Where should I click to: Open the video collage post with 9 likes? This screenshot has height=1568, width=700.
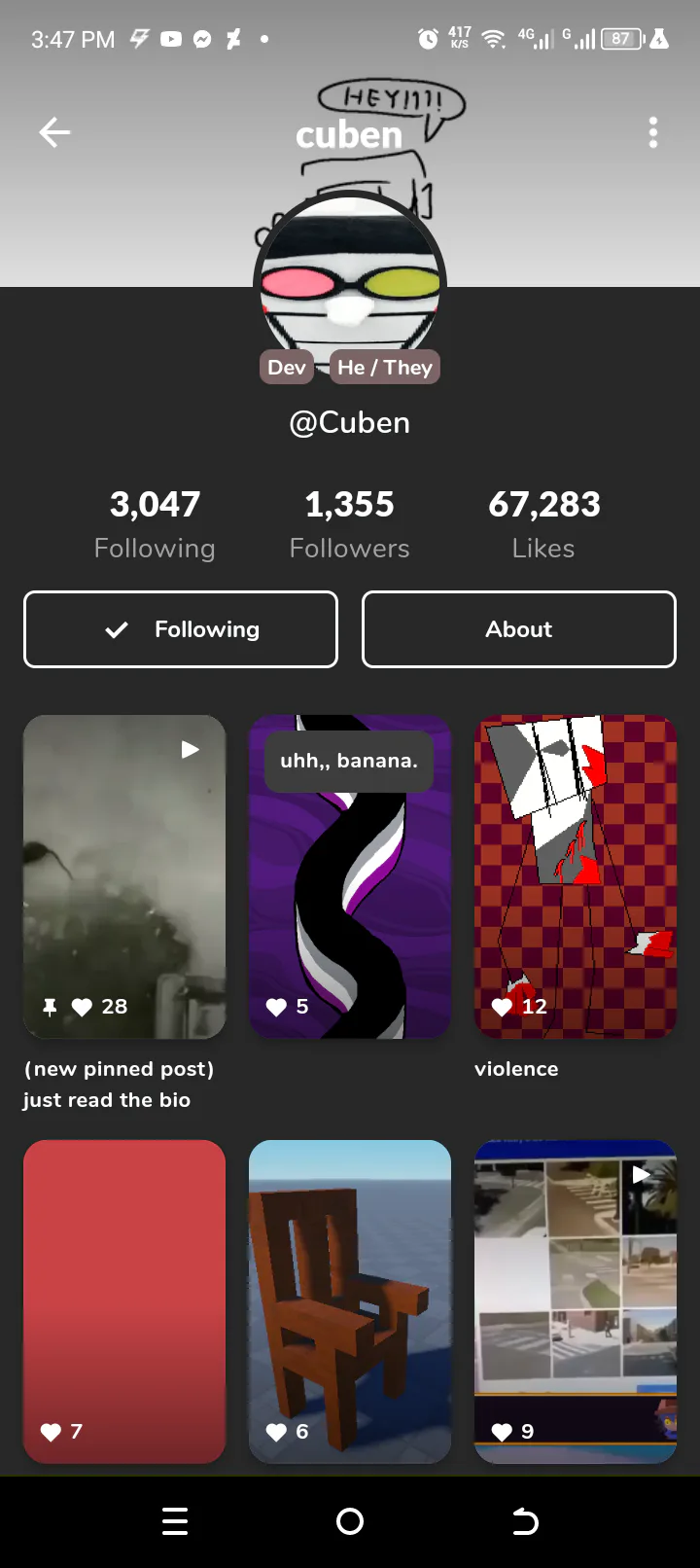576,1301
